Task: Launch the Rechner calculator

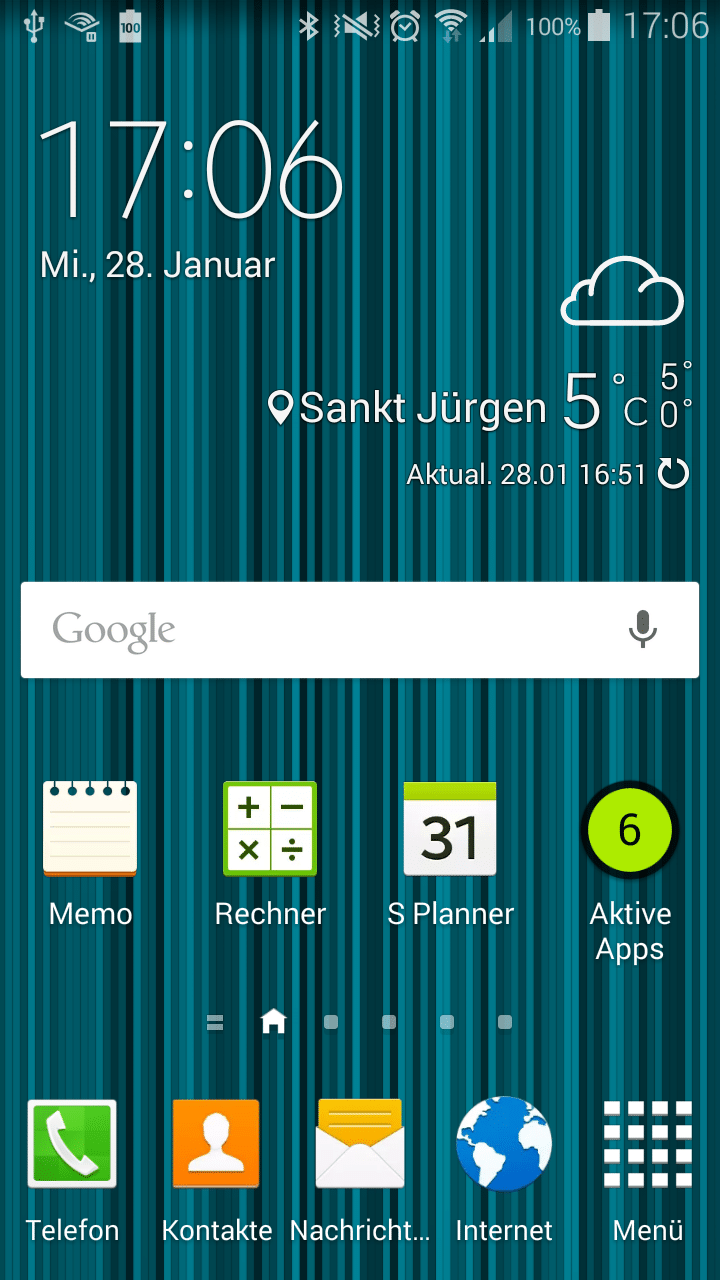Action: click(x=270, y=830)
